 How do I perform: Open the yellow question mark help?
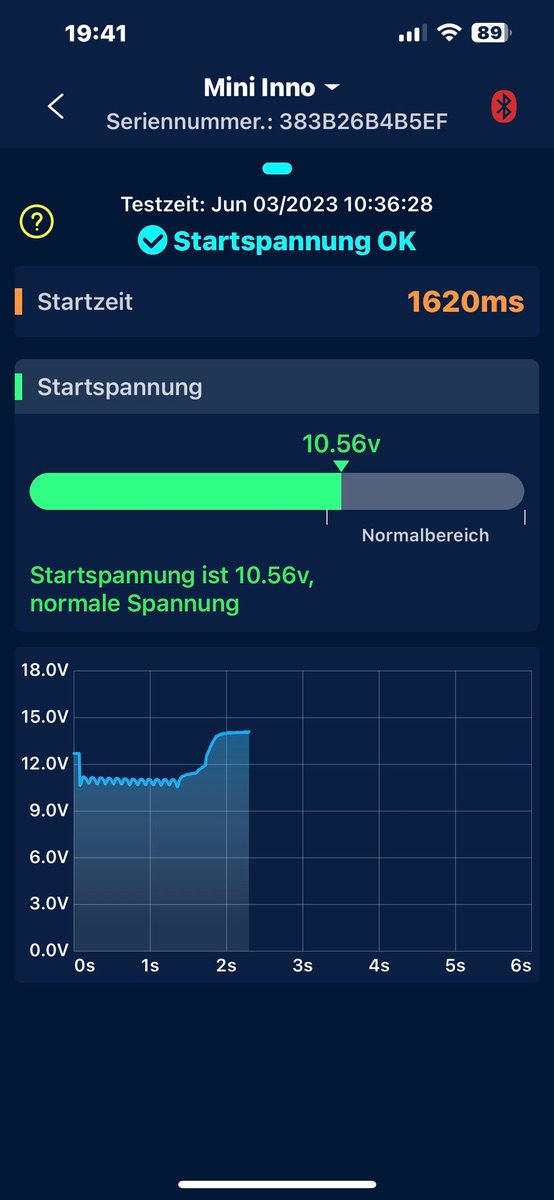pyautogui.click(x=37, y=222)
